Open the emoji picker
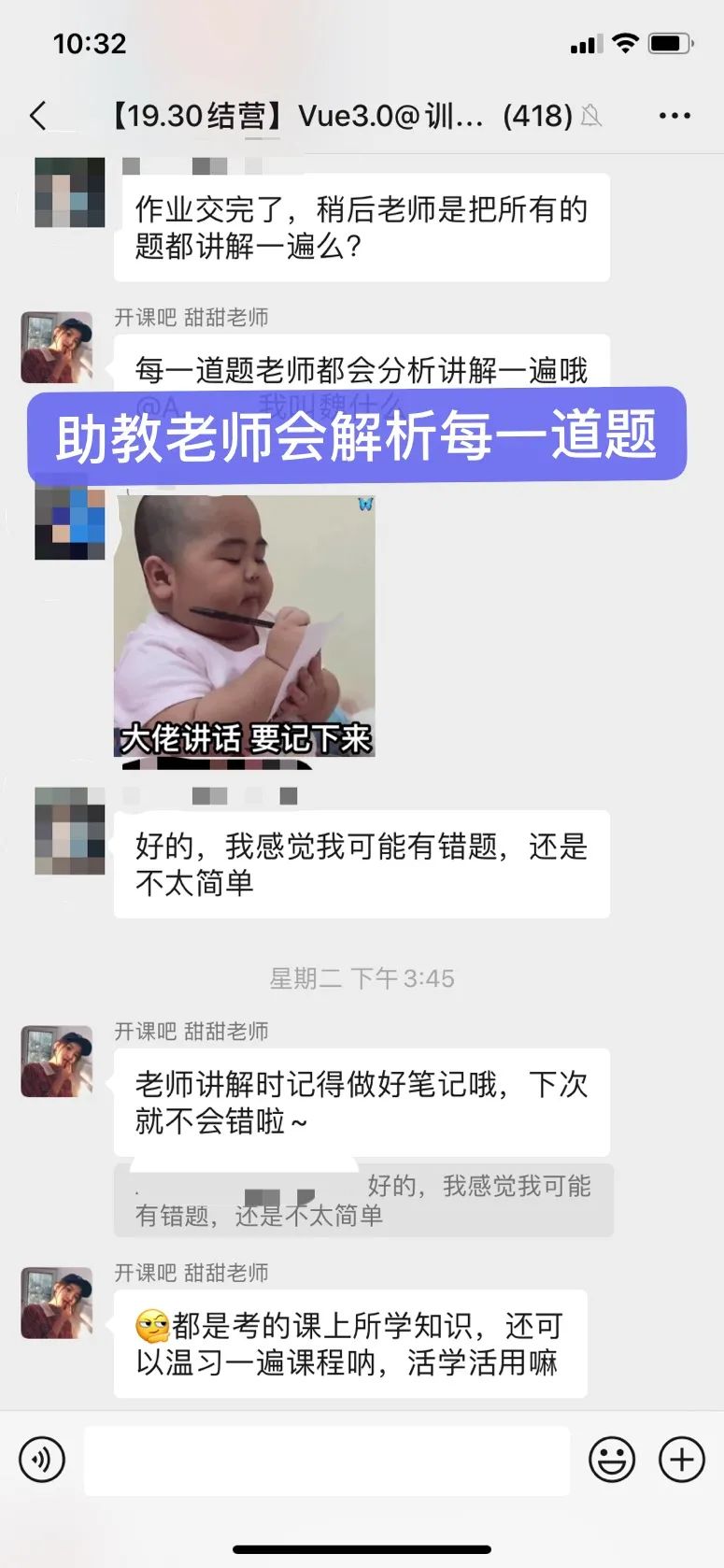724x1568 pixels. point(612,1460)
